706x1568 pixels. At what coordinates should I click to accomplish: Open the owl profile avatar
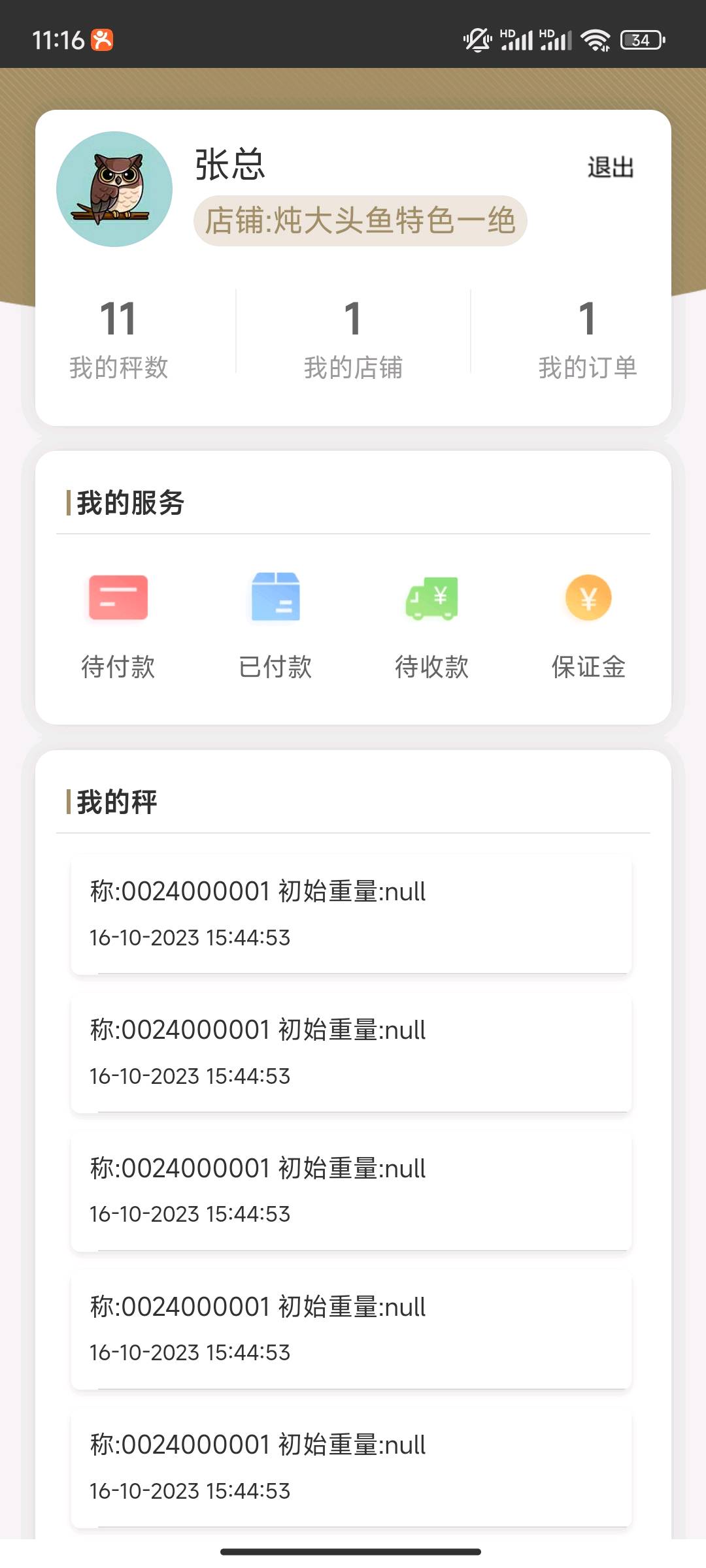click(x=114, y=189)
